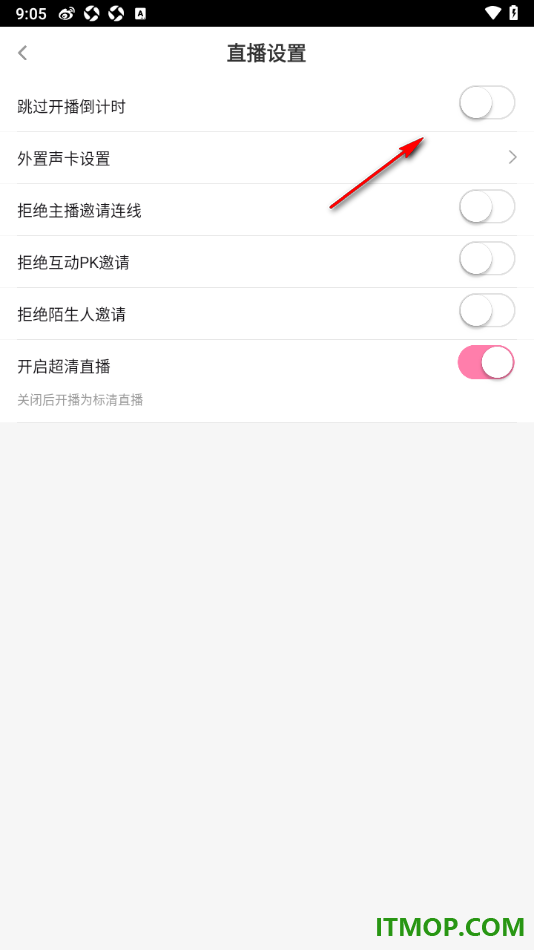Open 外置声卡设置

pos(267,158)
